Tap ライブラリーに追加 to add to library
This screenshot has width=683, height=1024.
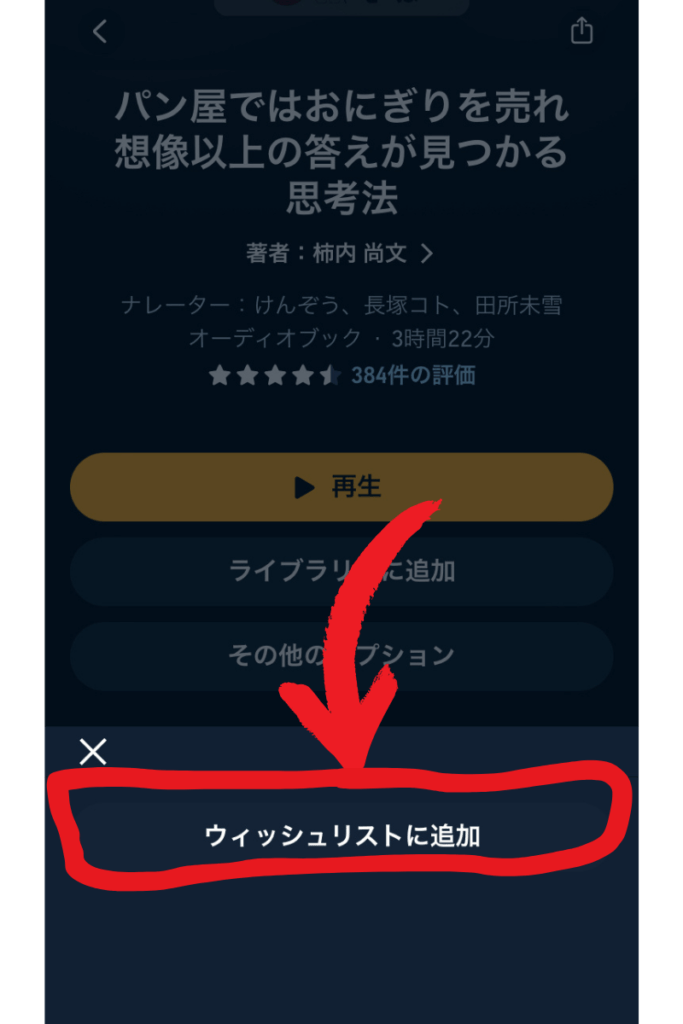[x=341, y=571]
